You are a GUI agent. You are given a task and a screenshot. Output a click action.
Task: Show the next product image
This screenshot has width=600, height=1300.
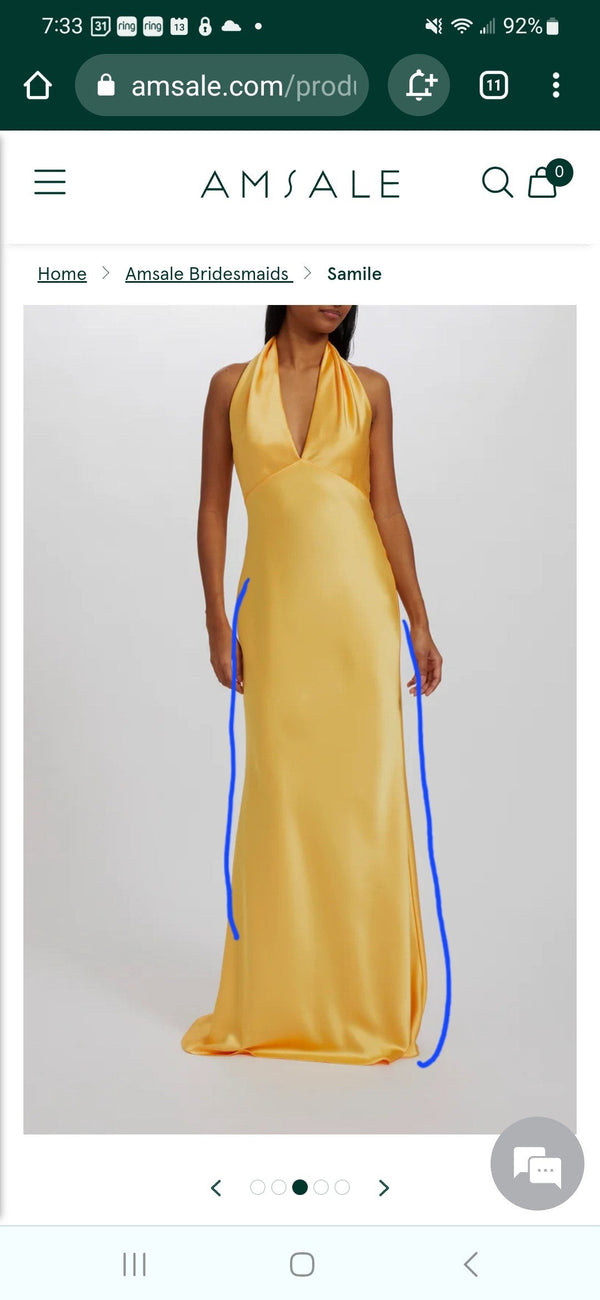[383, 1188]
